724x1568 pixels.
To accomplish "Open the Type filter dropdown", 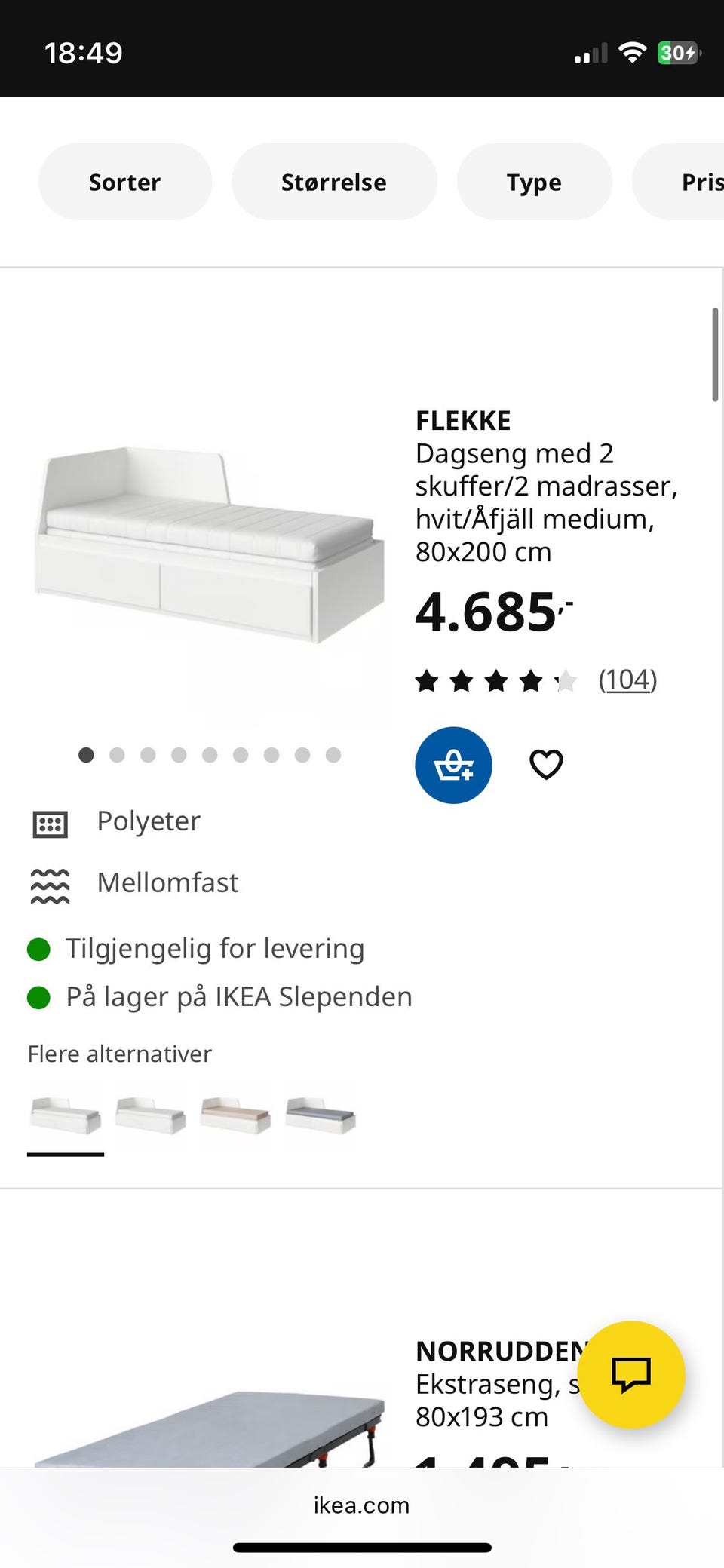I will [533, 181].
